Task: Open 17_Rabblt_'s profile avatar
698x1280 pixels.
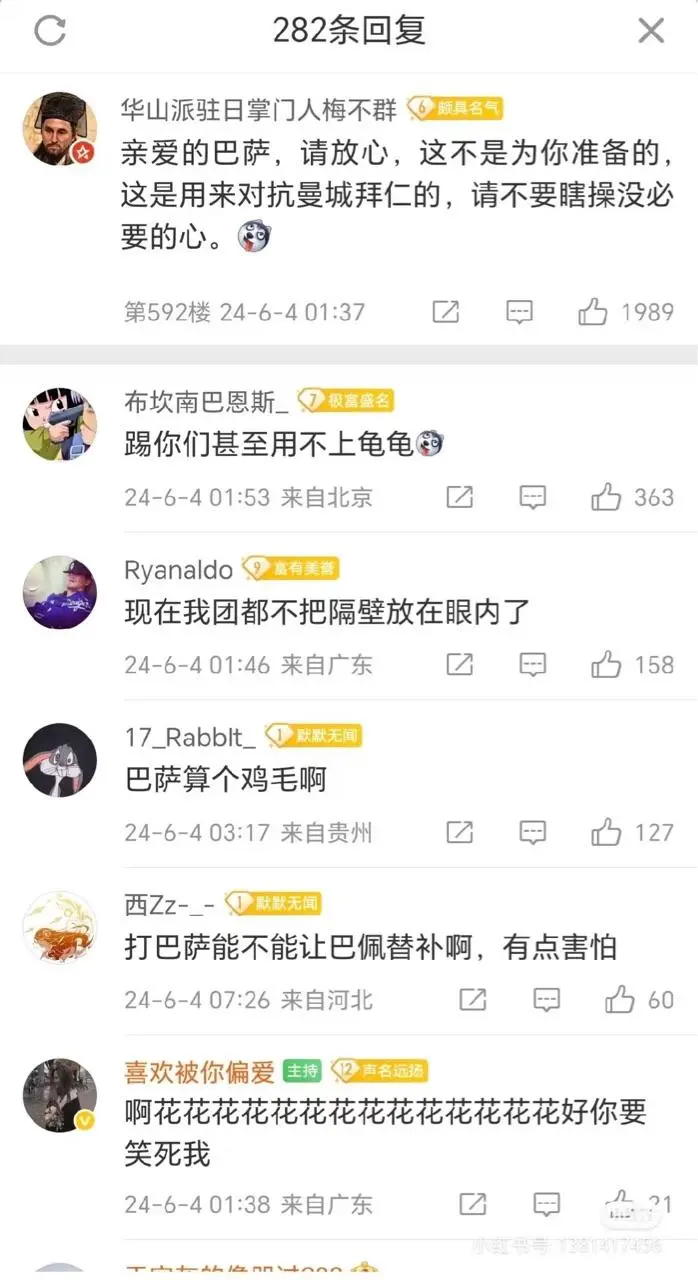Action: tap(60, 760)
